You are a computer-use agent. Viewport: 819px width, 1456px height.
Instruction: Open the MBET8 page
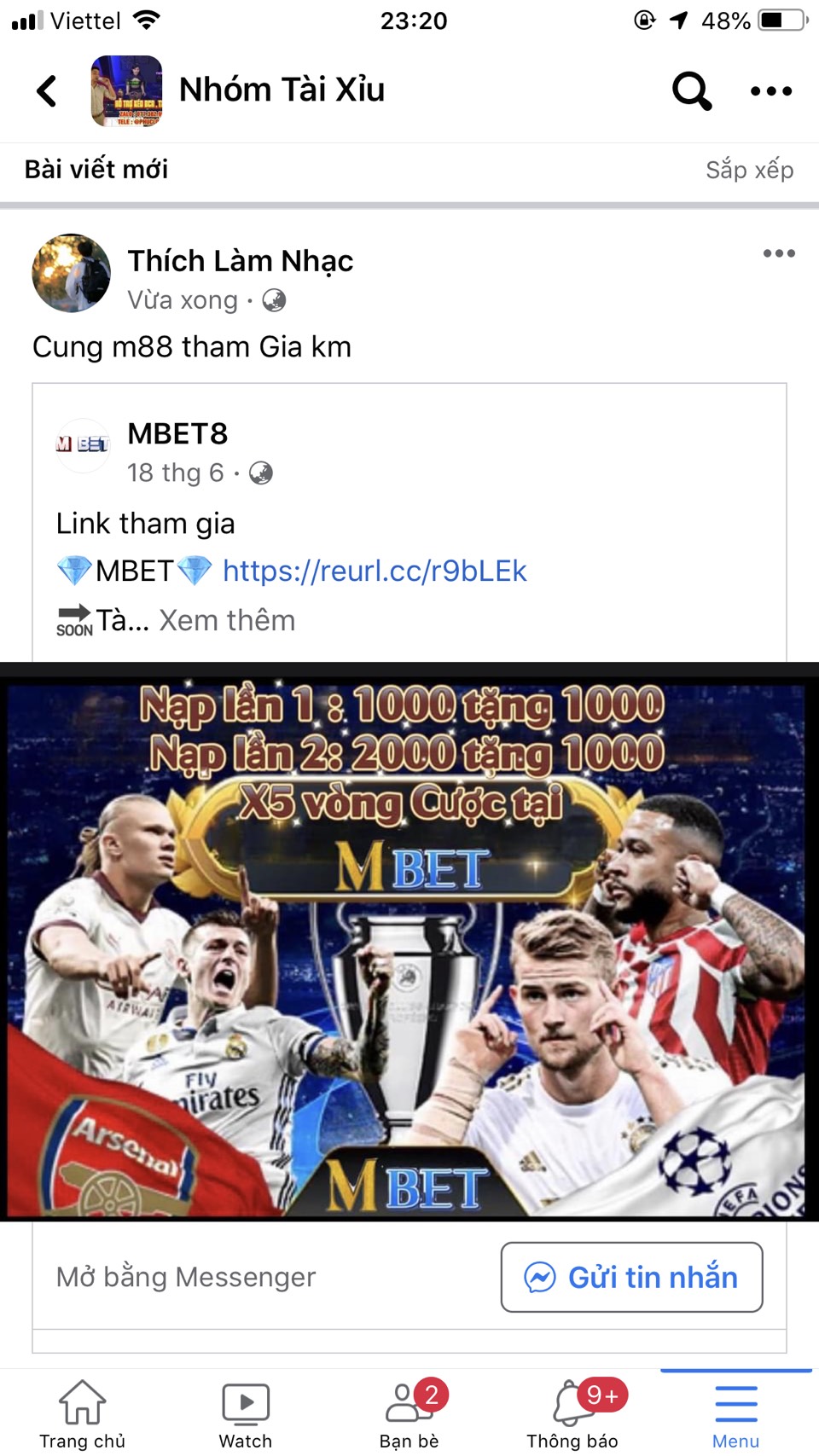177,433
